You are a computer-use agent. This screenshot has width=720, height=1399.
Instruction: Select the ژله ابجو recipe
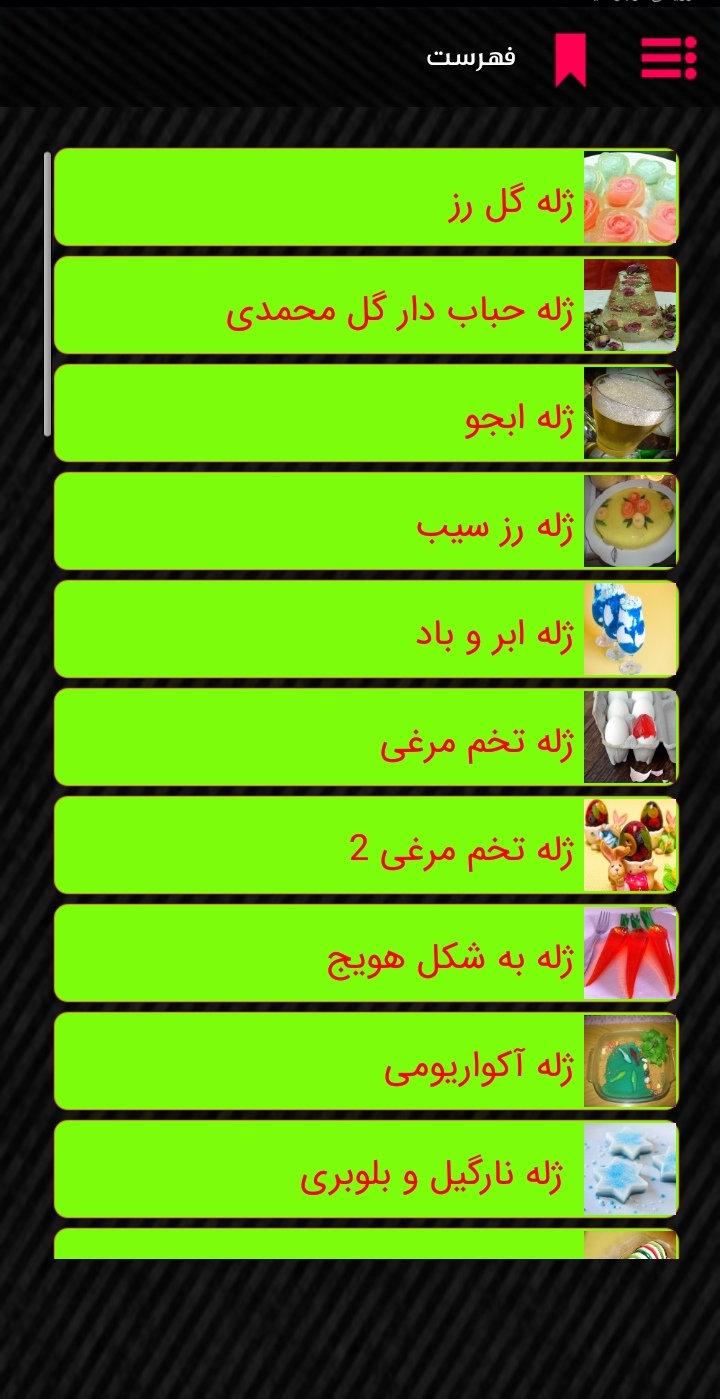click(x=366, y=413)
